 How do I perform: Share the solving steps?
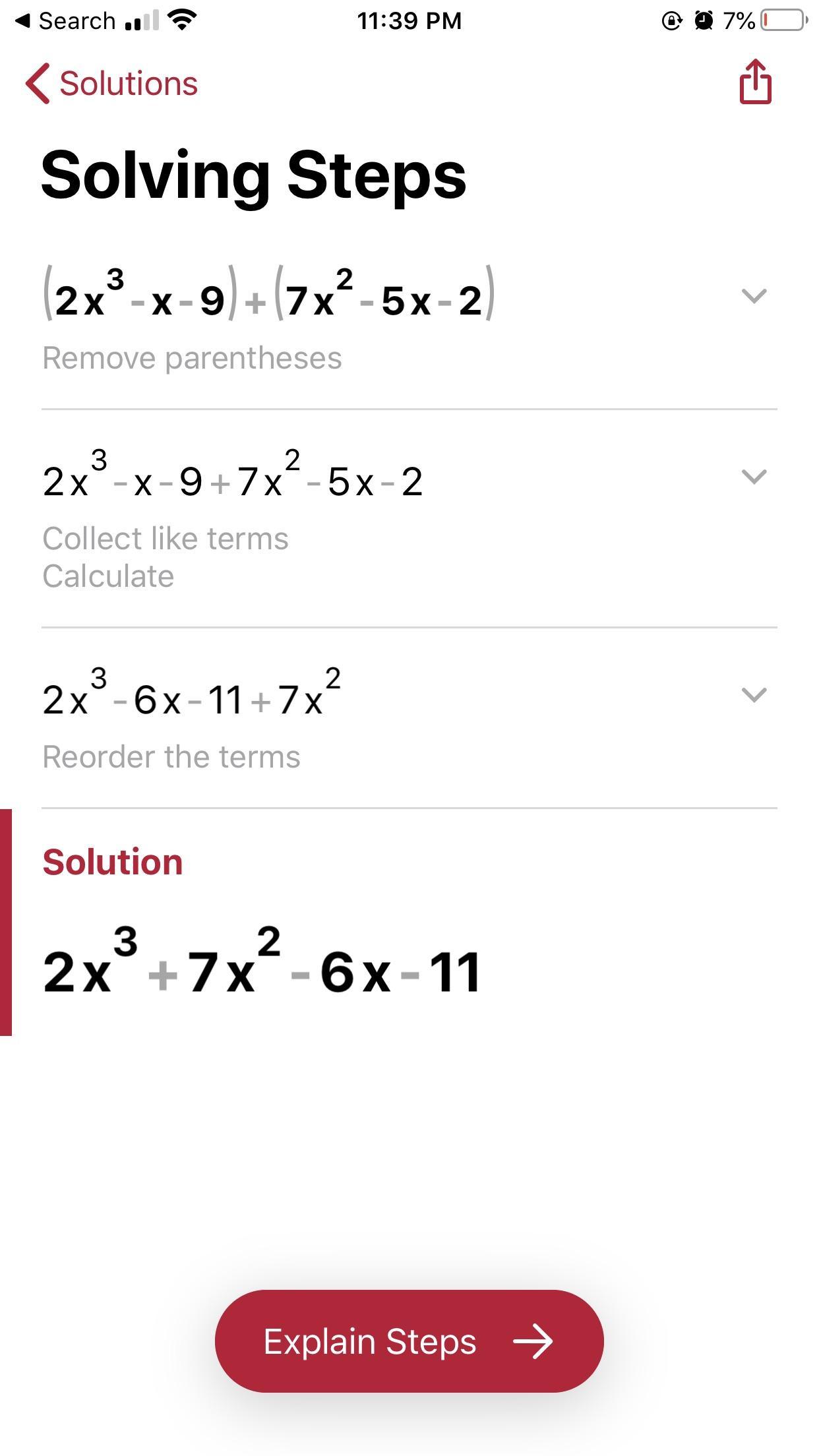pos(755,82)
